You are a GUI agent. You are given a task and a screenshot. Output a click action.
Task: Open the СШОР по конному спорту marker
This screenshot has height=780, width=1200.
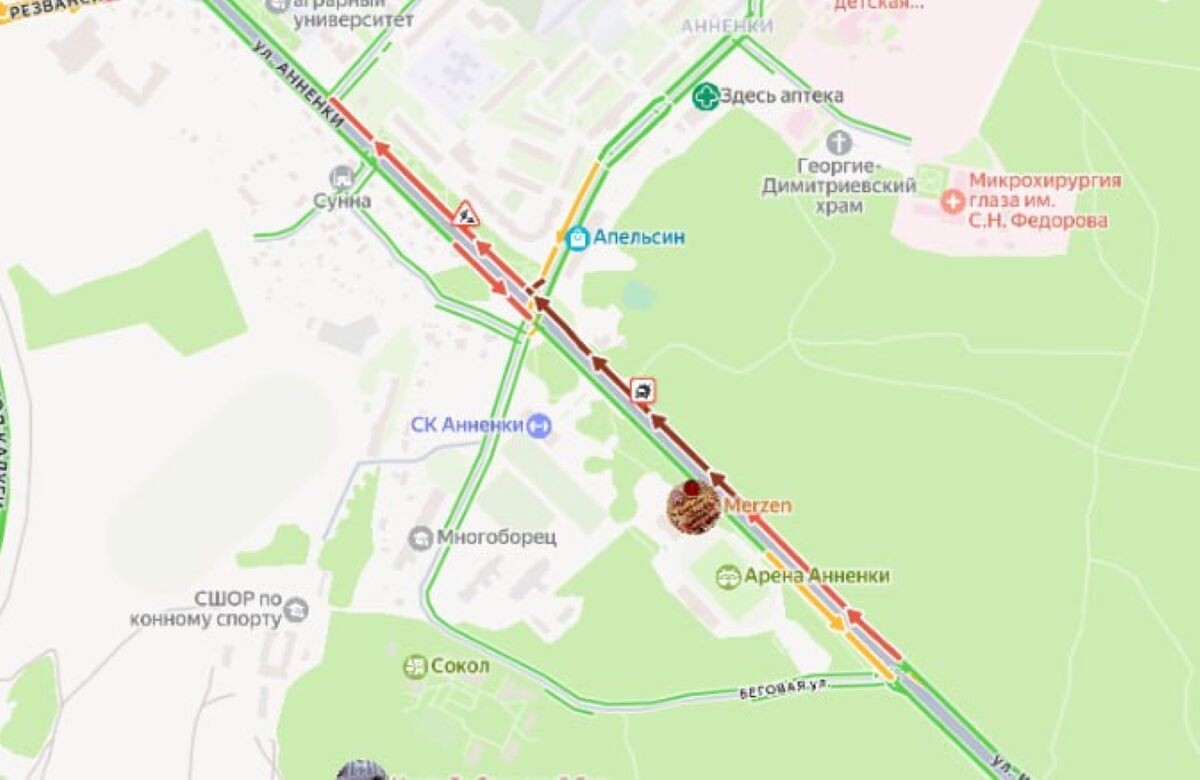point(295,609)
